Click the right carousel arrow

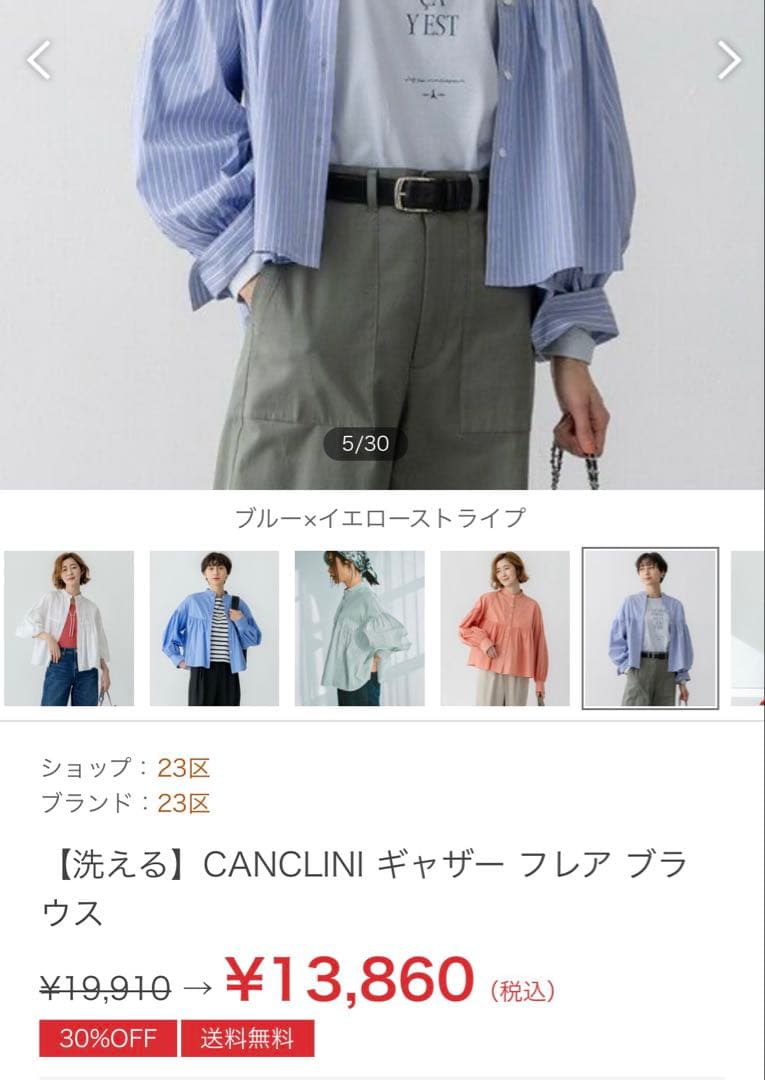click(x=727, y=62)
